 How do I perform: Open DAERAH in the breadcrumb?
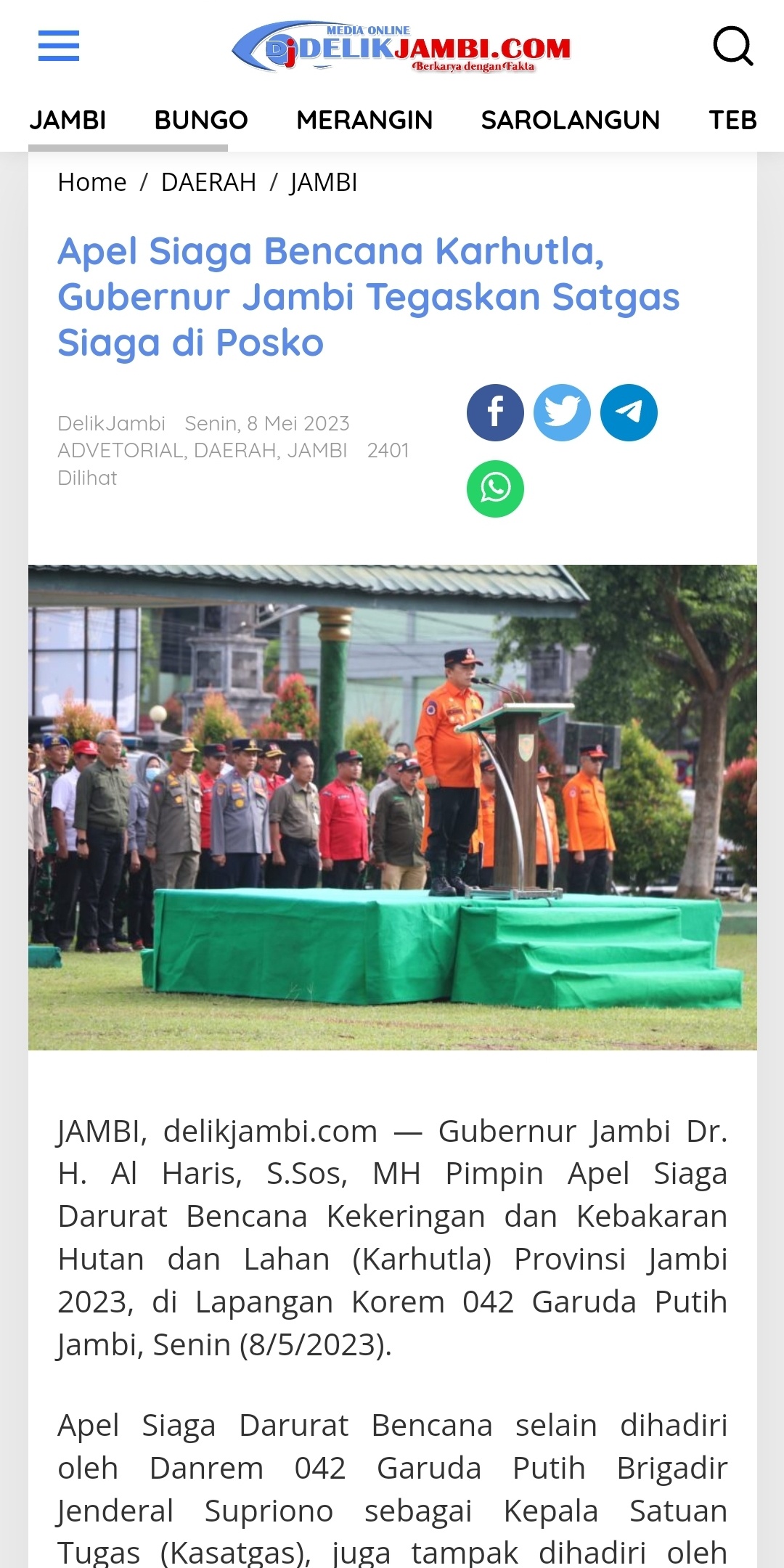click(x=208, y=182)
